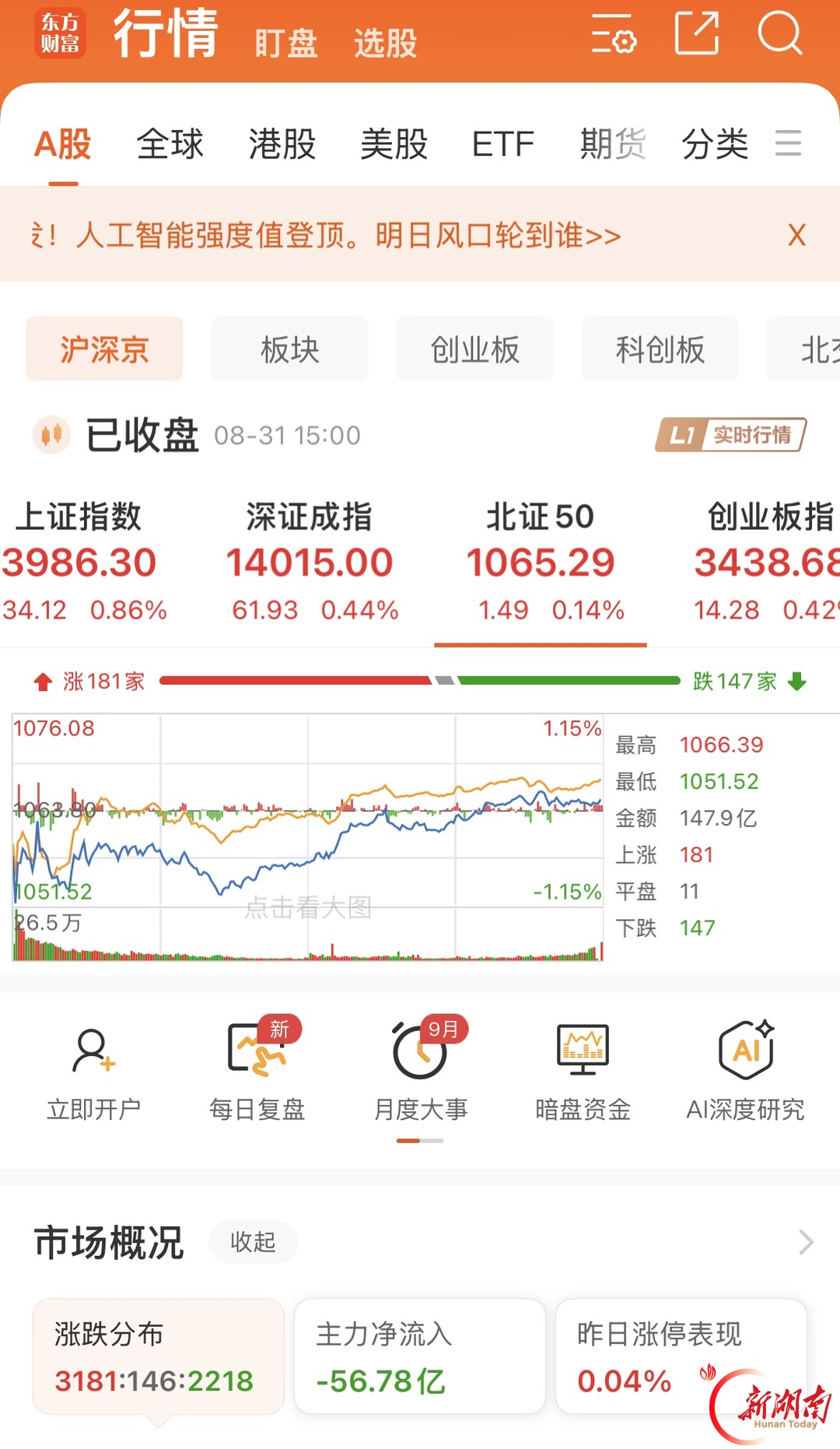Open the 主力净流入 card
840x1449 pixels.
coord(420,1356)
